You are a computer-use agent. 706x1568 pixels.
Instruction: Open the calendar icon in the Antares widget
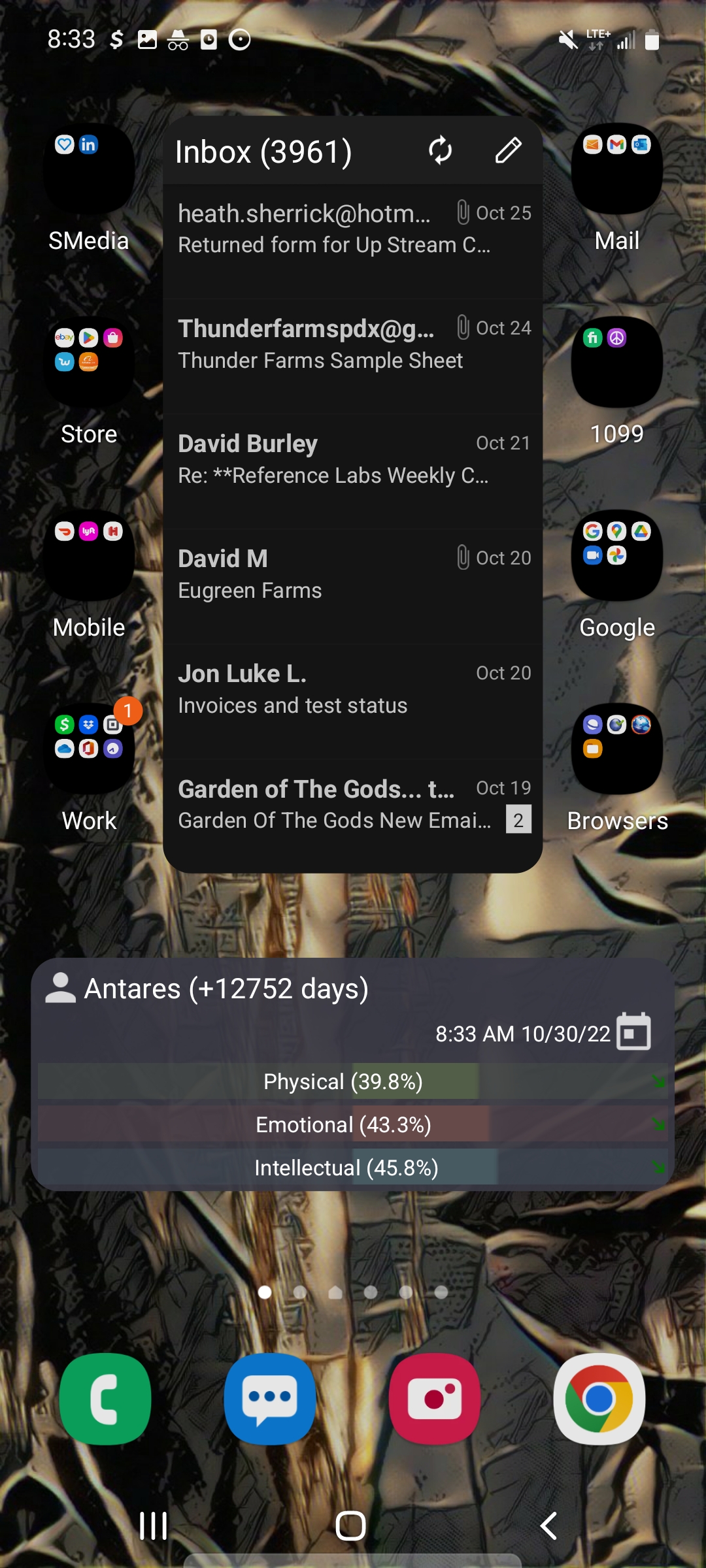[x=633, y=1032]
